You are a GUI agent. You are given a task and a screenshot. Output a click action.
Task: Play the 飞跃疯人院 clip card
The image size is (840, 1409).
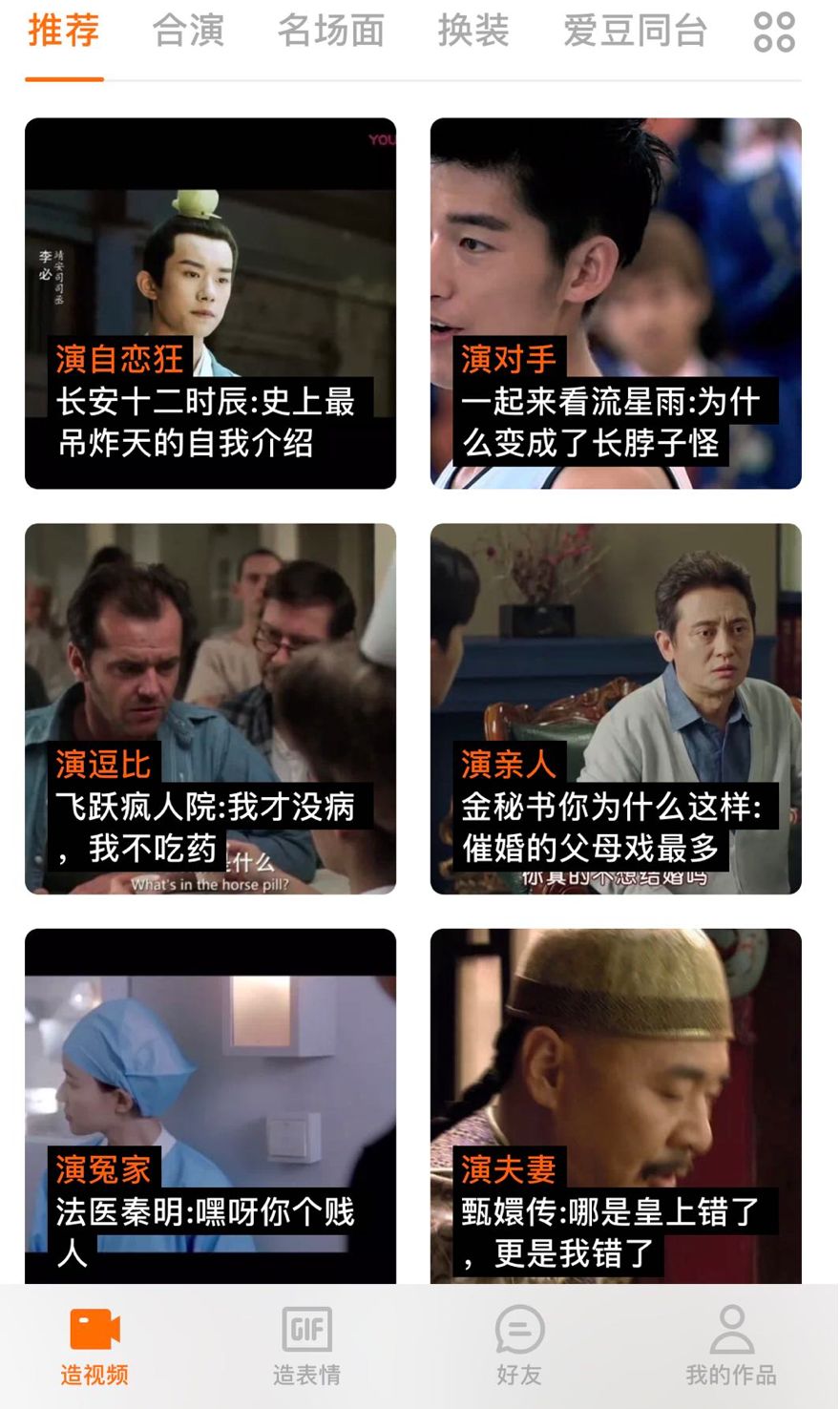210,707
